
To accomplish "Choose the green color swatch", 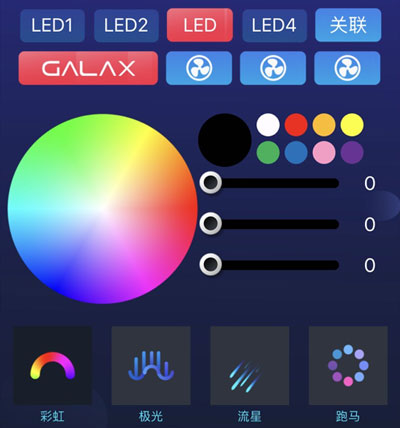I will [x=268, y=152].
